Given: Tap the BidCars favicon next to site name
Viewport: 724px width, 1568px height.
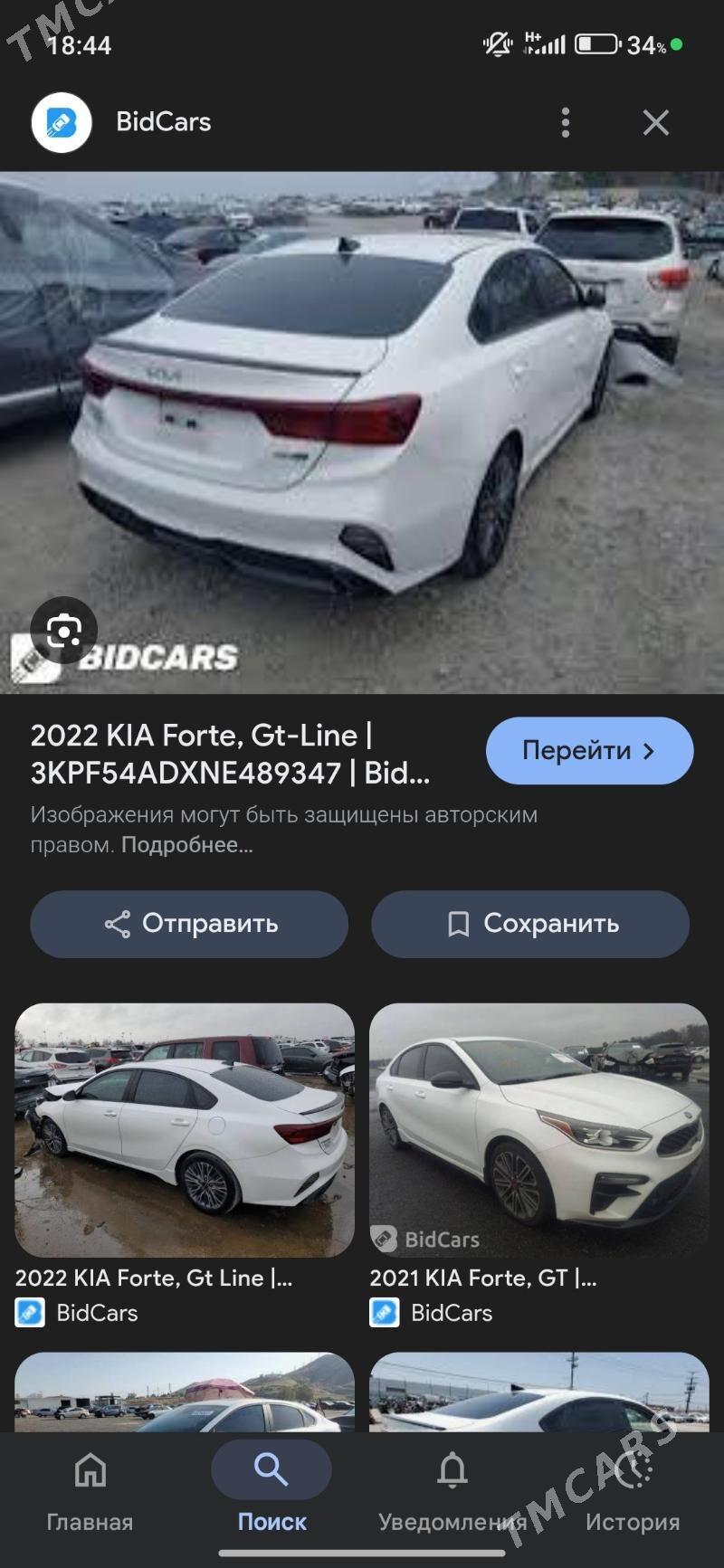Looking at the screenshot, I should click(x=59, y=122).
